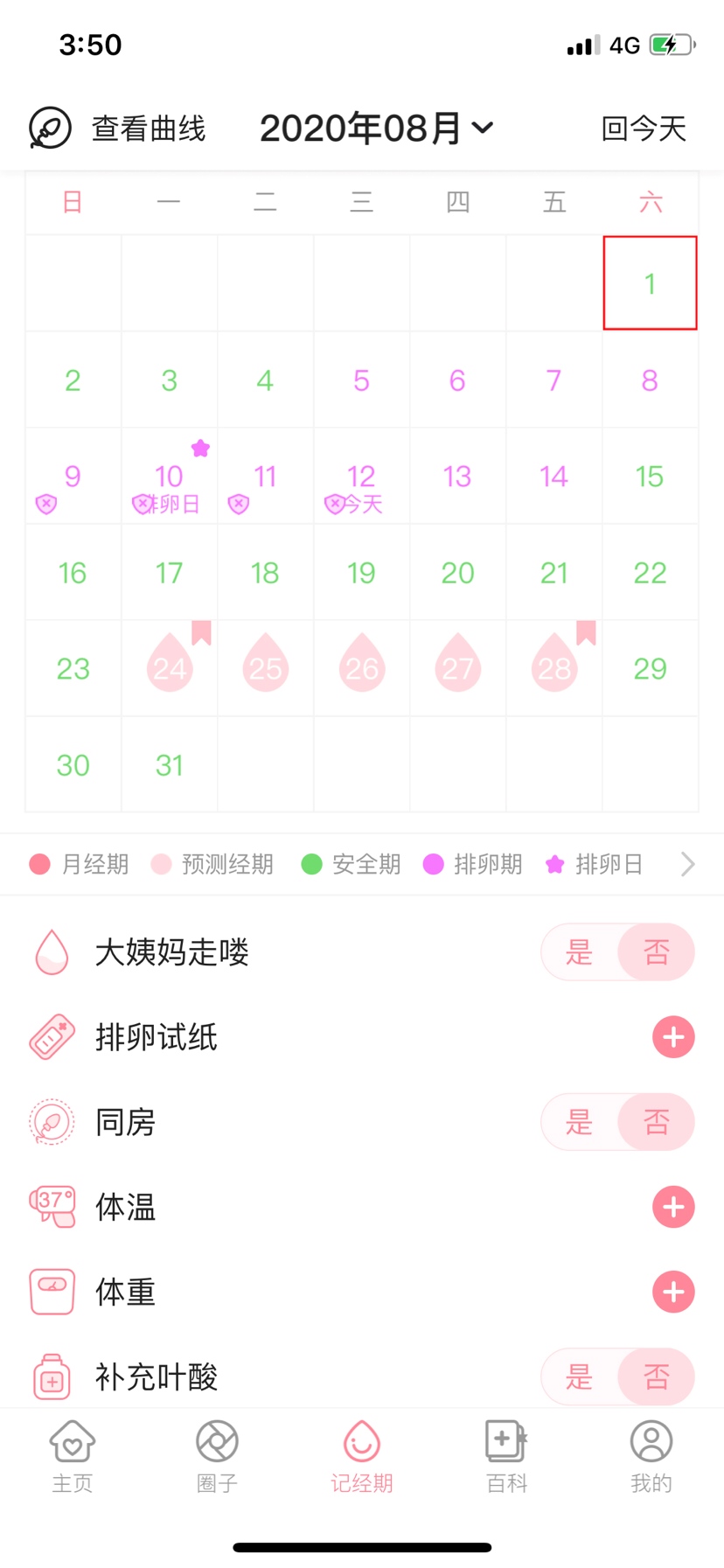Choose 是 for 补充叶酸
The image size is (724, 1568).
pos(579,1376)
